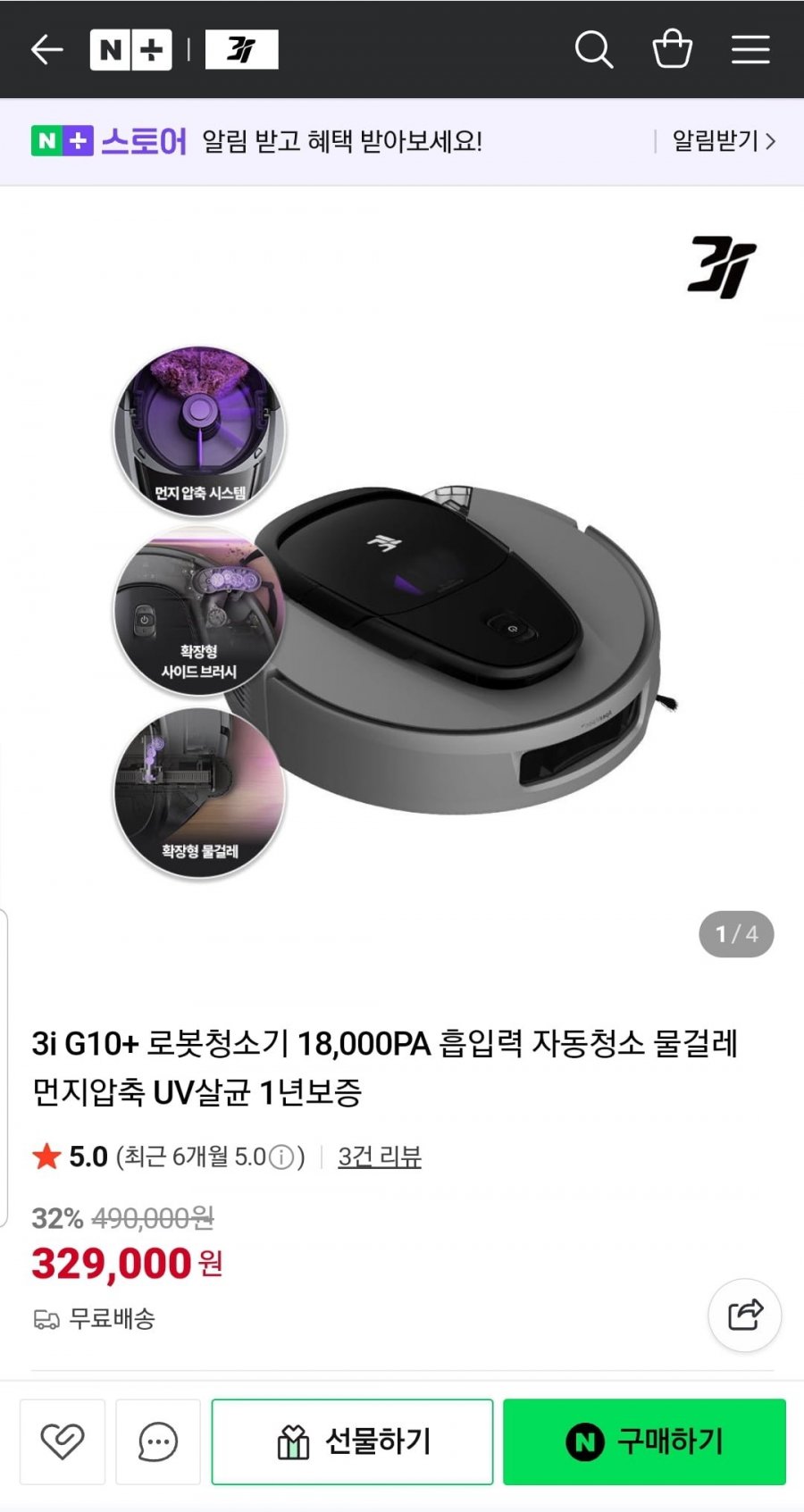Tap 선물하기 to send as gift

[352, 1441]
